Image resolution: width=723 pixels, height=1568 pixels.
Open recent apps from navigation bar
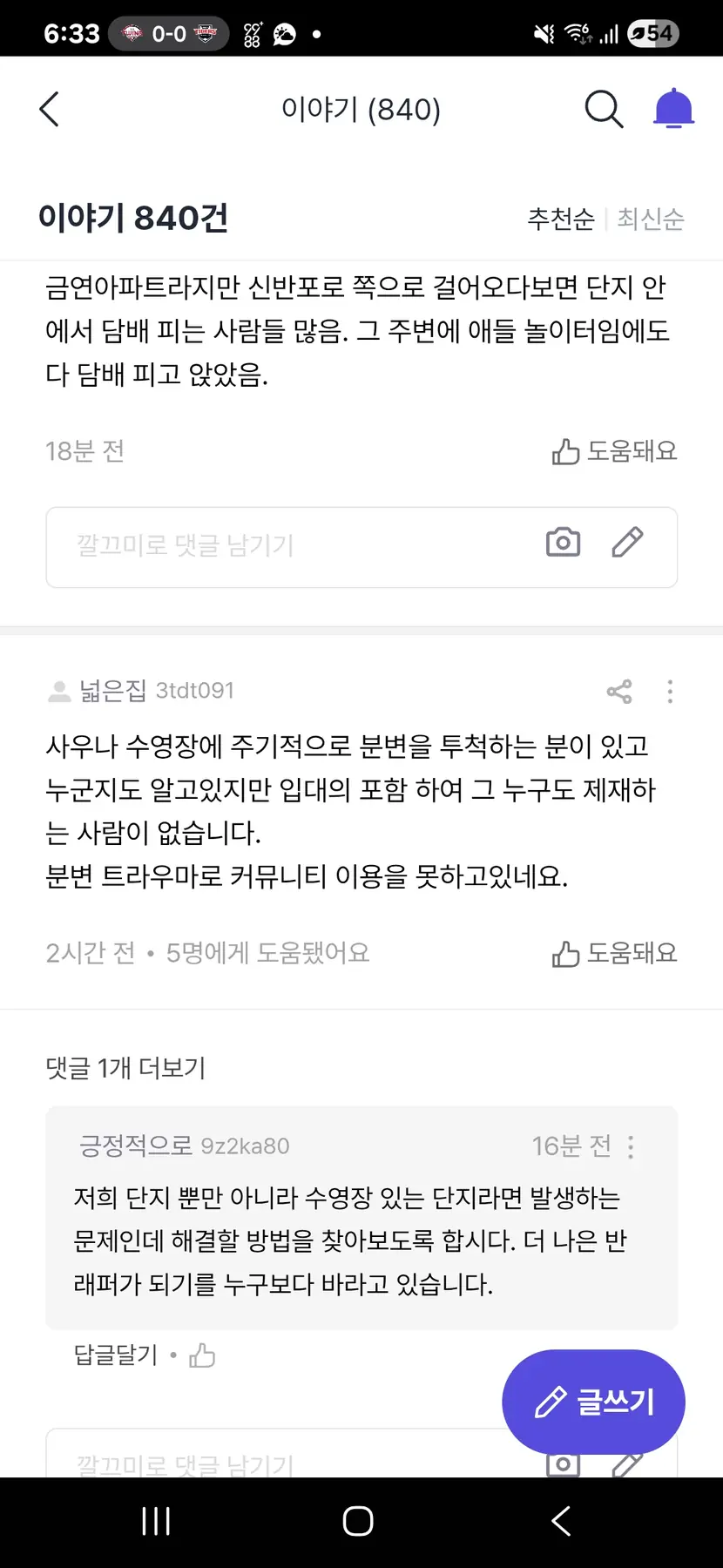(x=156, y=1521)
